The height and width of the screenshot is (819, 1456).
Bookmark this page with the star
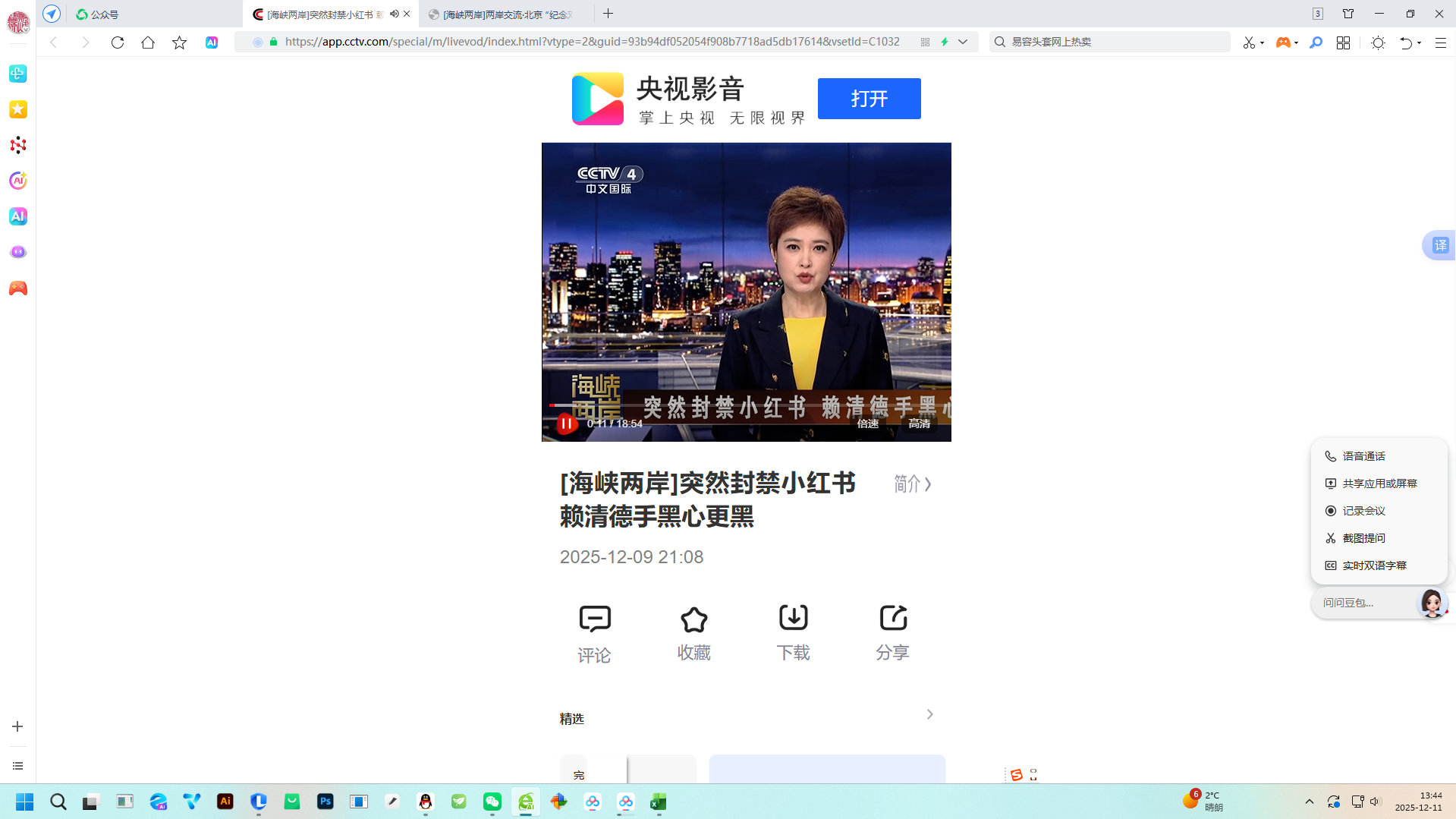tap(179, 43)
